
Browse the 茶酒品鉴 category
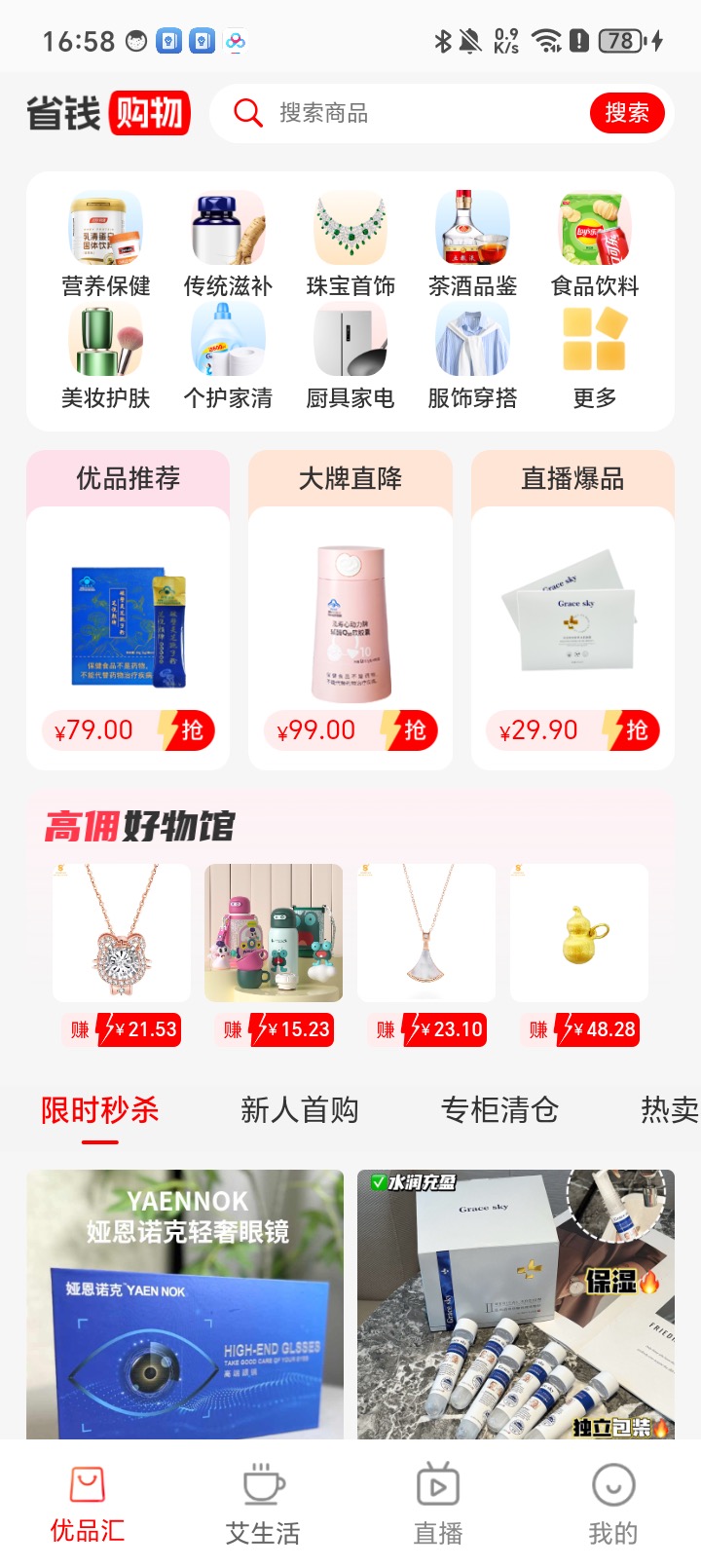point(472,245)
